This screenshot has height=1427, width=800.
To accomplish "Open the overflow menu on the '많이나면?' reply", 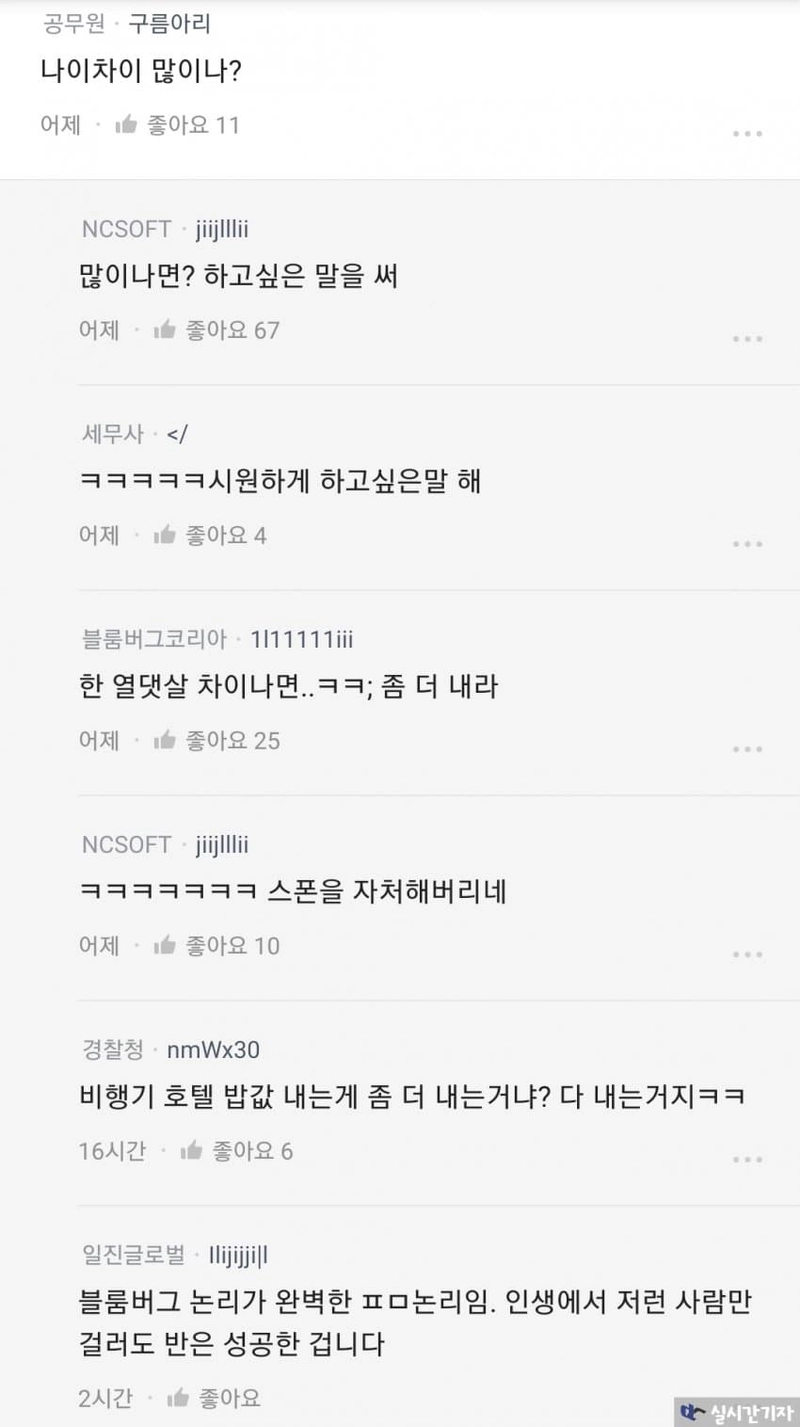I will (x=748, y=339).
